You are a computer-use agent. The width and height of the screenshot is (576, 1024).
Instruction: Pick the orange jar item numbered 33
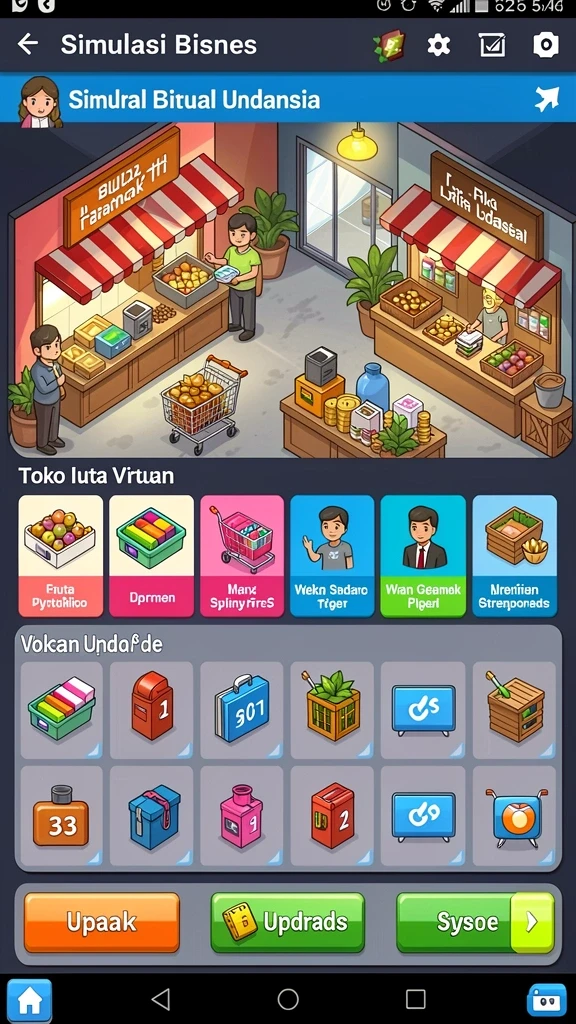click(61, 816)
